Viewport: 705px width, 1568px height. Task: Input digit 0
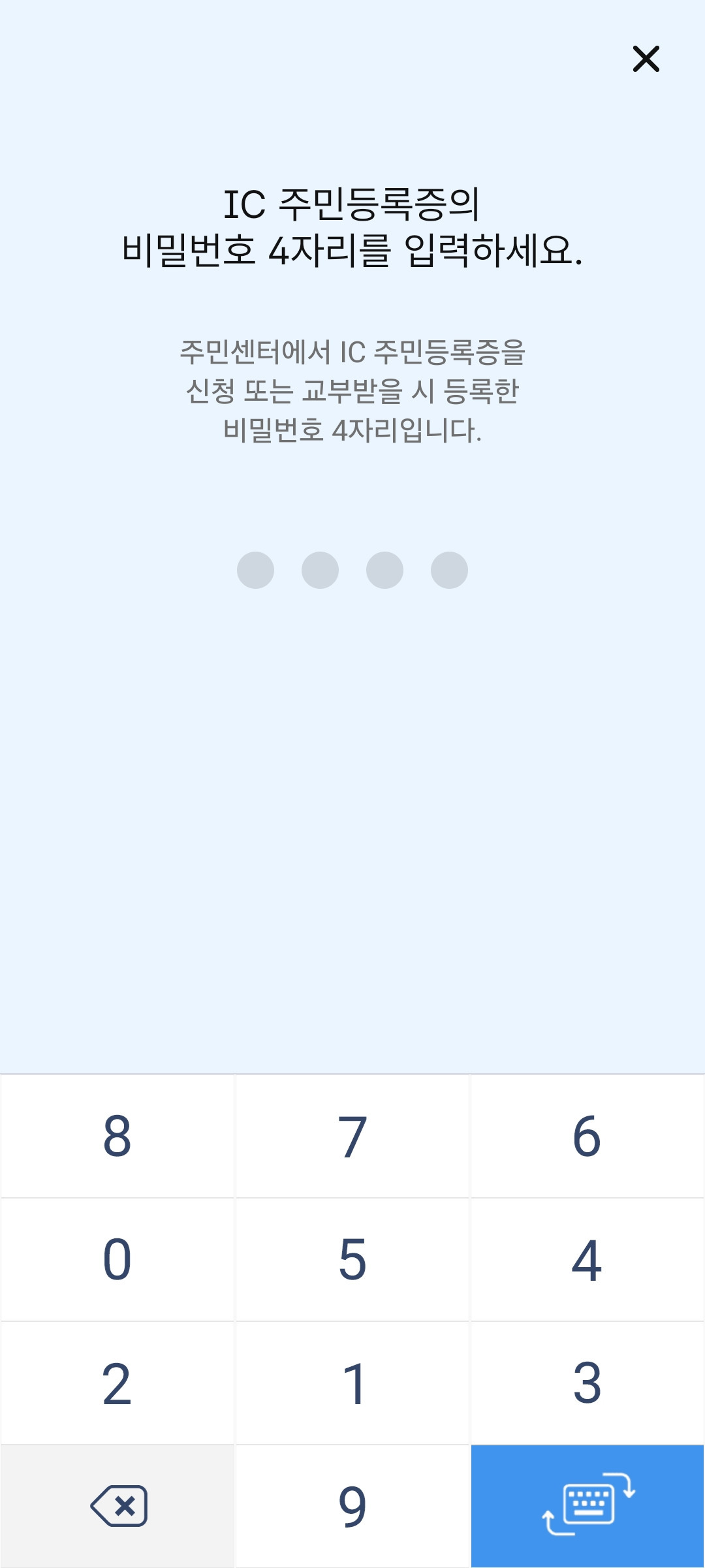(x=117, y=1260)
